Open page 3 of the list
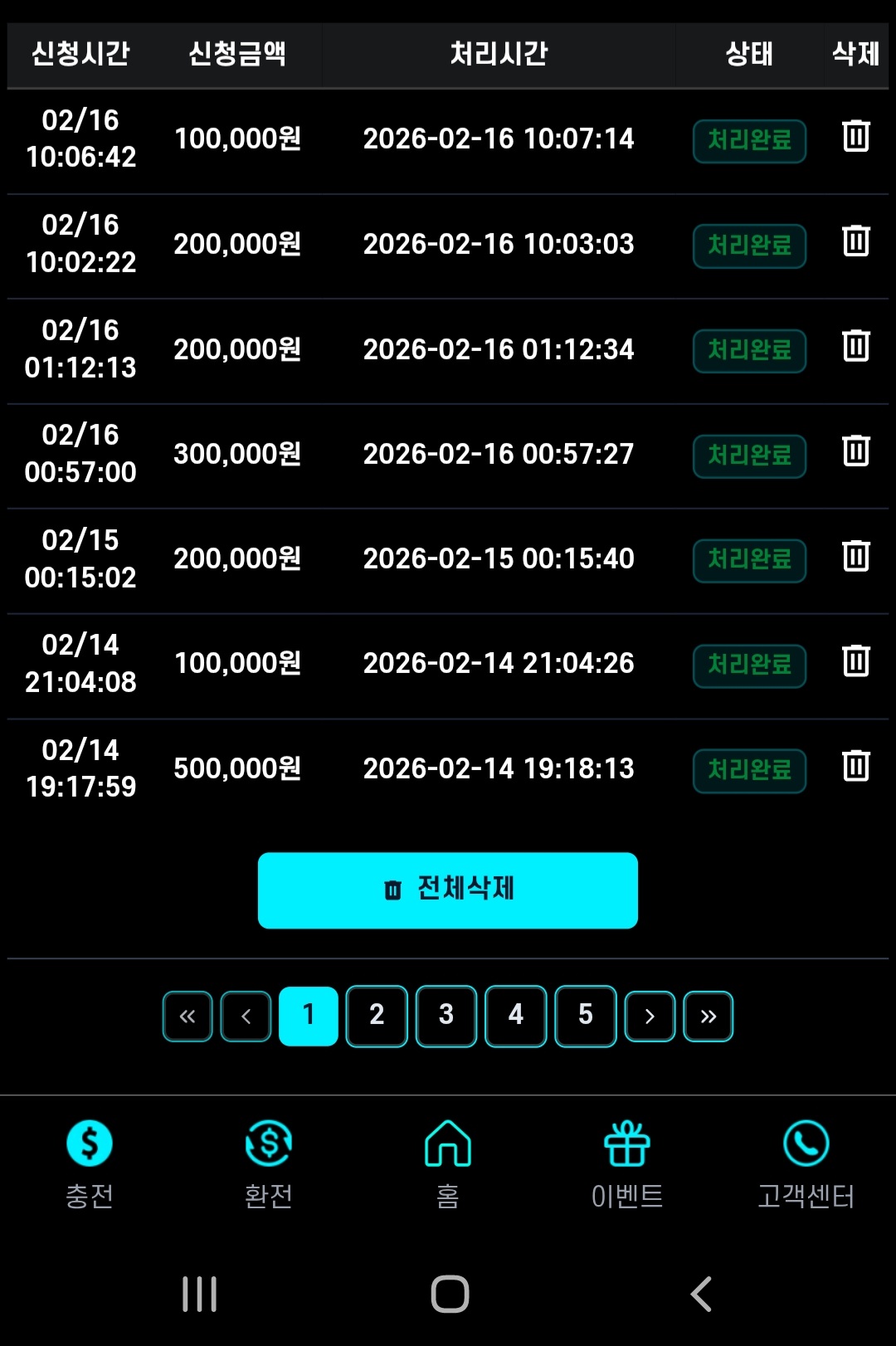This screenshot has height=1346, width=896. click(446, 1016)
